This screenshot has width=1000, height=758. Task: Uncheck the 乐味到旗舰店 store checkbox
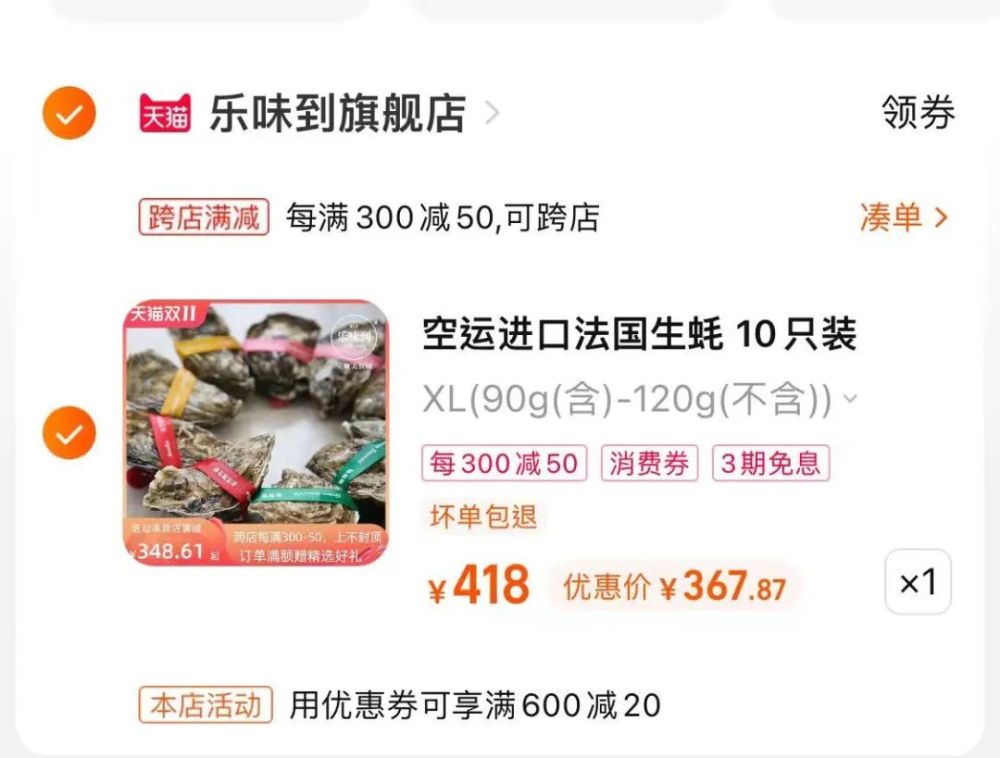point(69,114)
